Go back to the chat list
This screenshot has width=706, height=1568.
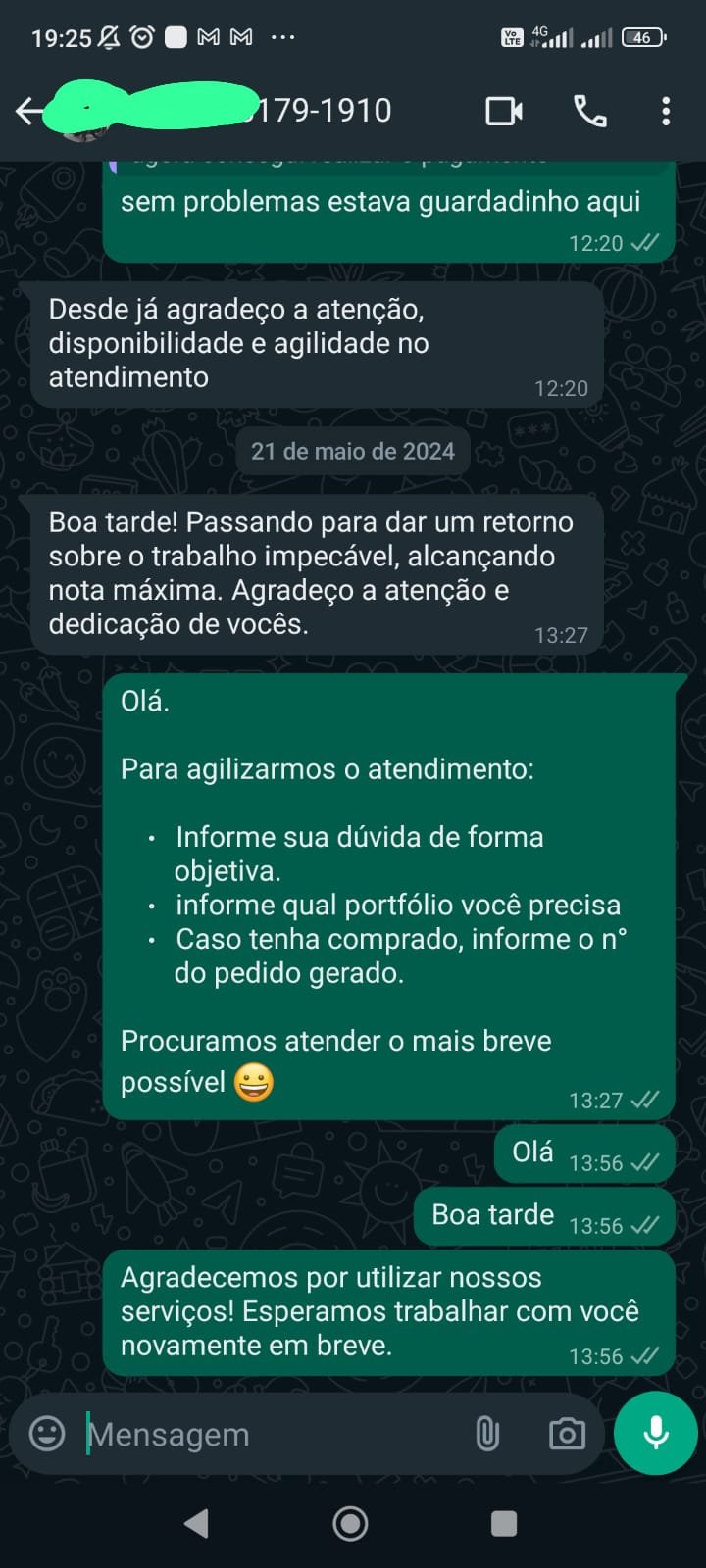click(29, 112)
